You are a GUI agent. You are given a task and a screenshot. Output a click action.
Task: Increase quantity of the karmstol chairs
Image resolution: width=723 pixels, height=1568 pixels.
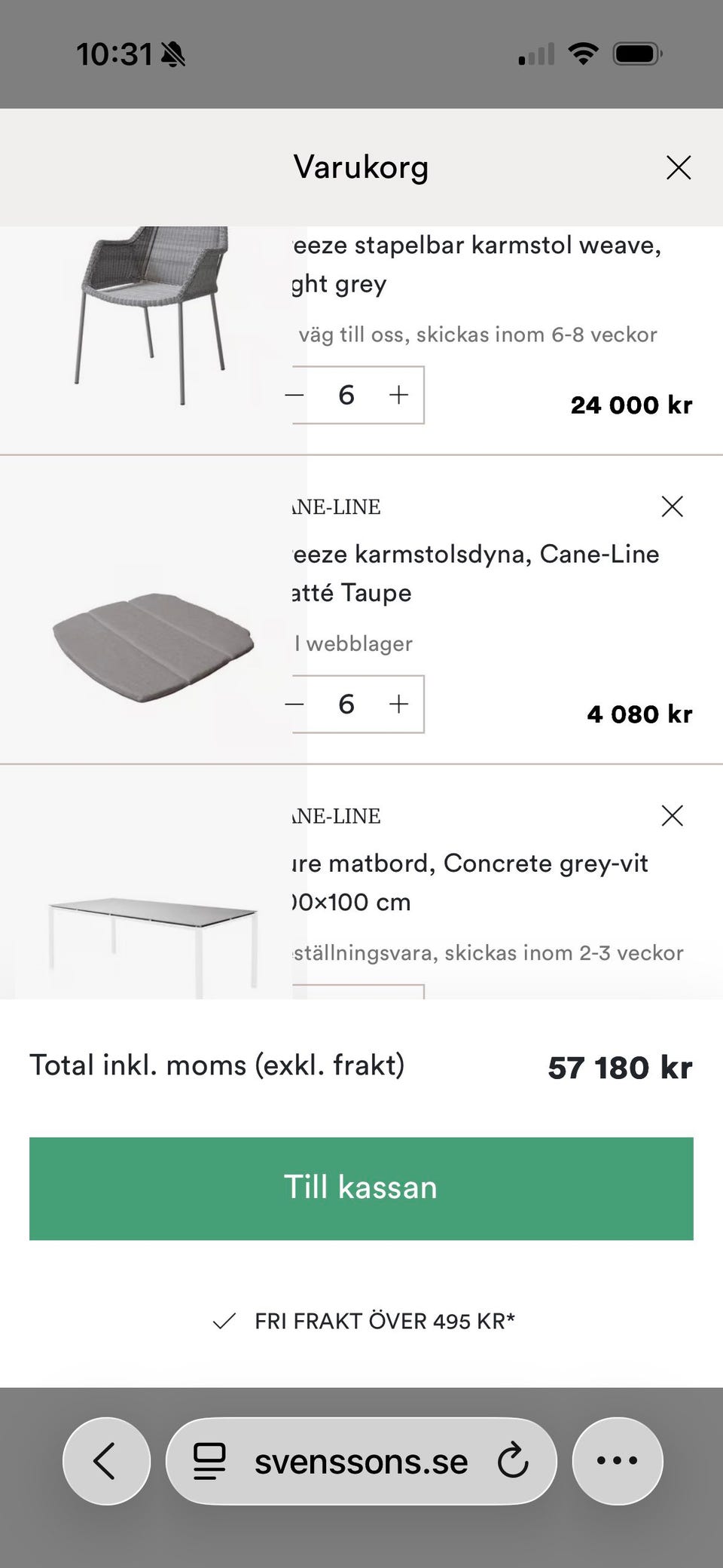coord(398,393)
